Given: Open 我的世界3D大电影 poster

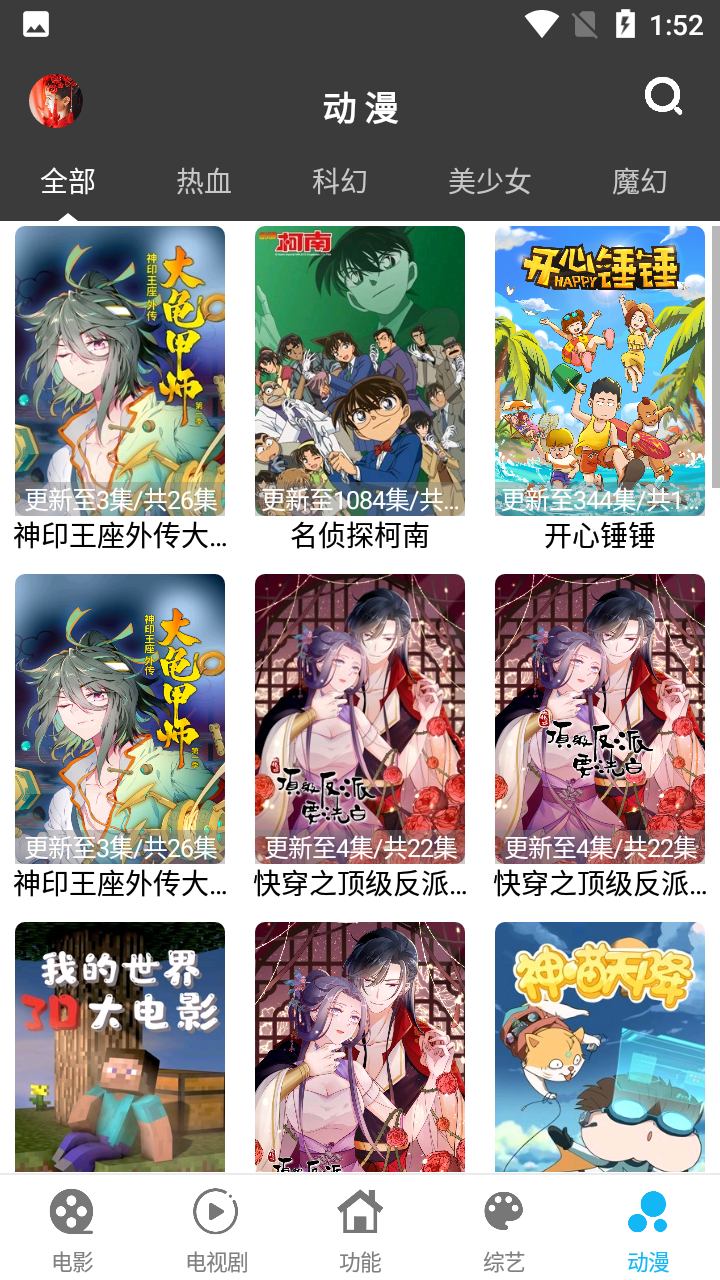Looking at the screenshot, I should pos(120,1045).
